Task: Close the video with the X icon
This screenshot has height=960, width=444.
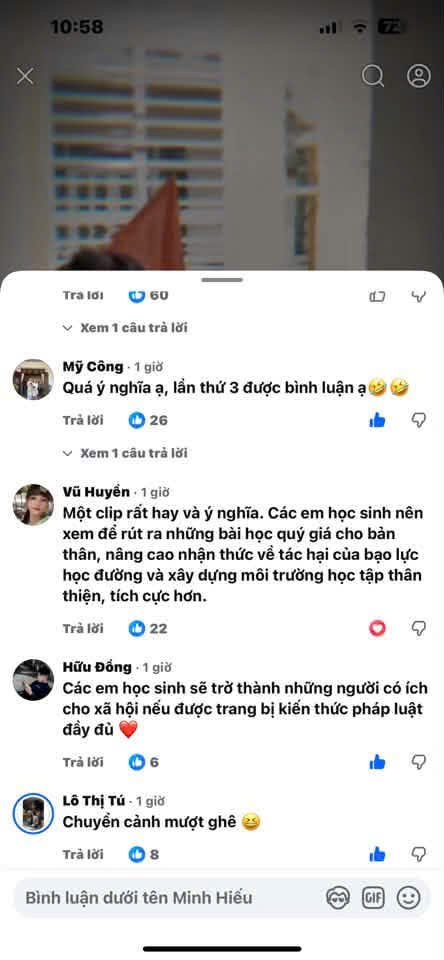Action: tap(24, 77)
